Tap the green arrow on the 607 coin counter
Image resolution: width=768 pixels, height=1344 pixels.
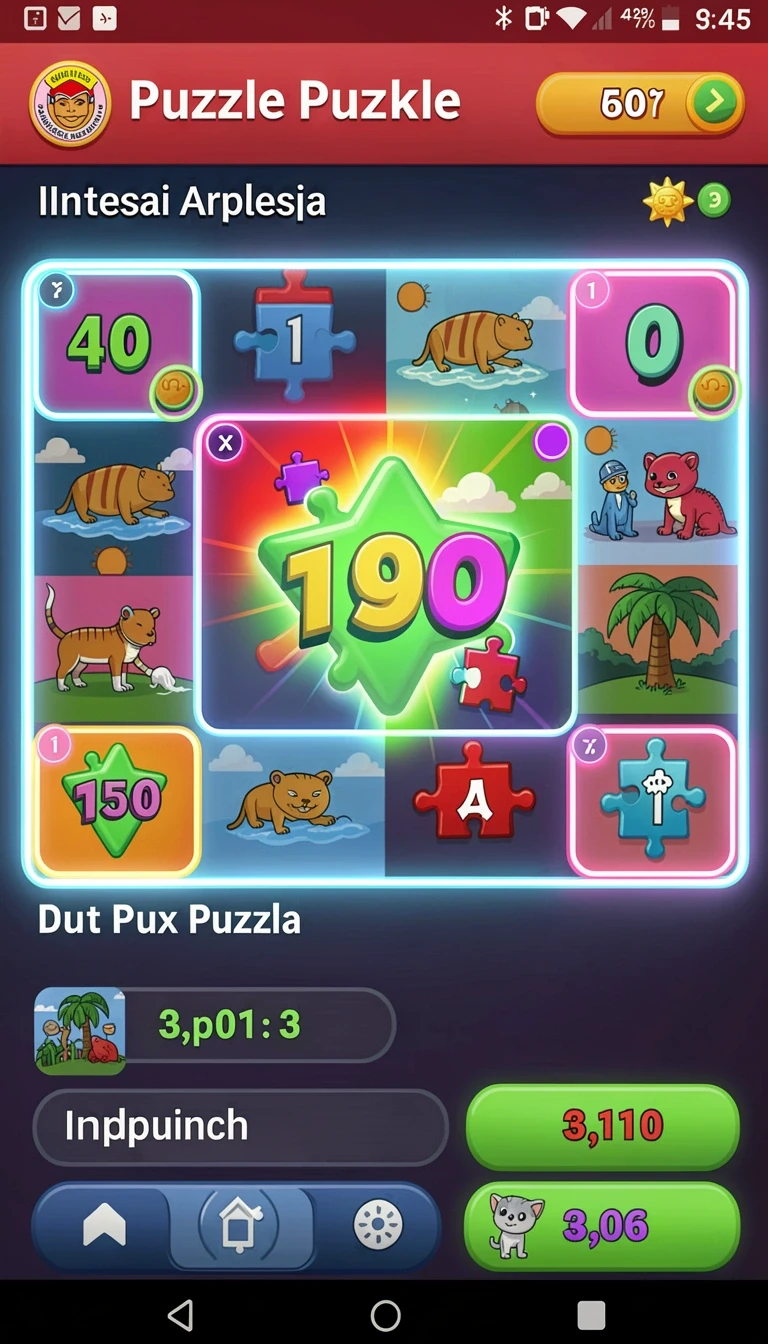coord(714,102)
